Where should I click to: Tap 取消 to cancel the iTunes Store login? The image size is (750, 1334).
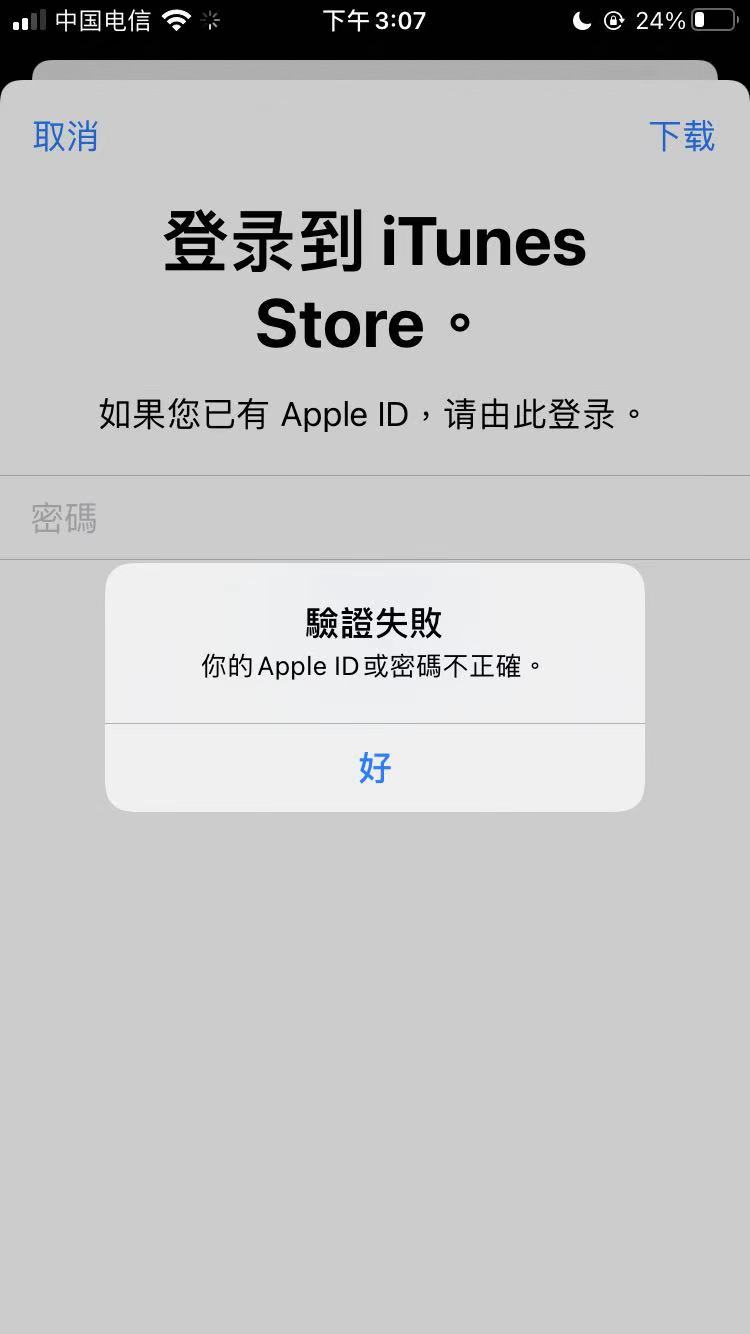(66, 137)
